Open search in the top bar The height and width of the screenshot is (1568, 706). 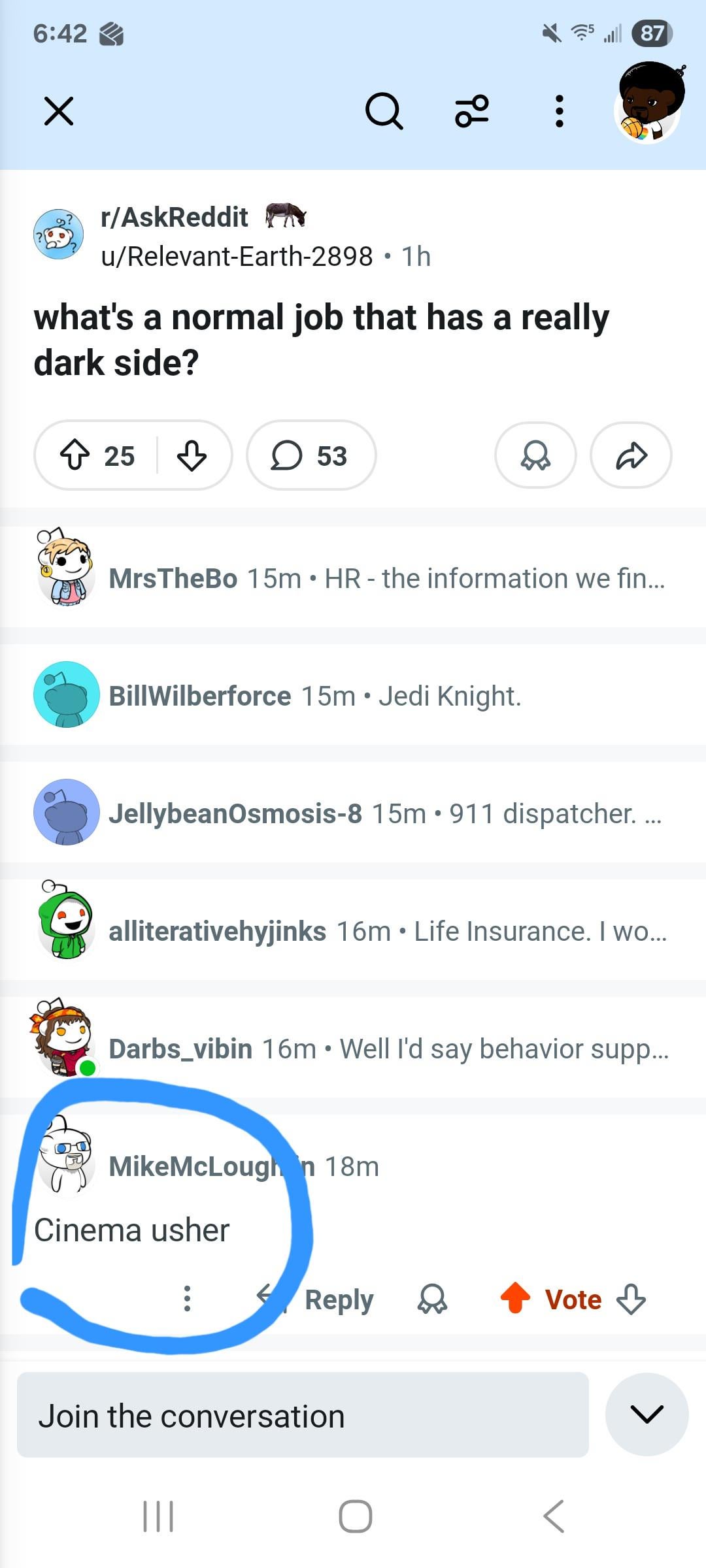384,111
